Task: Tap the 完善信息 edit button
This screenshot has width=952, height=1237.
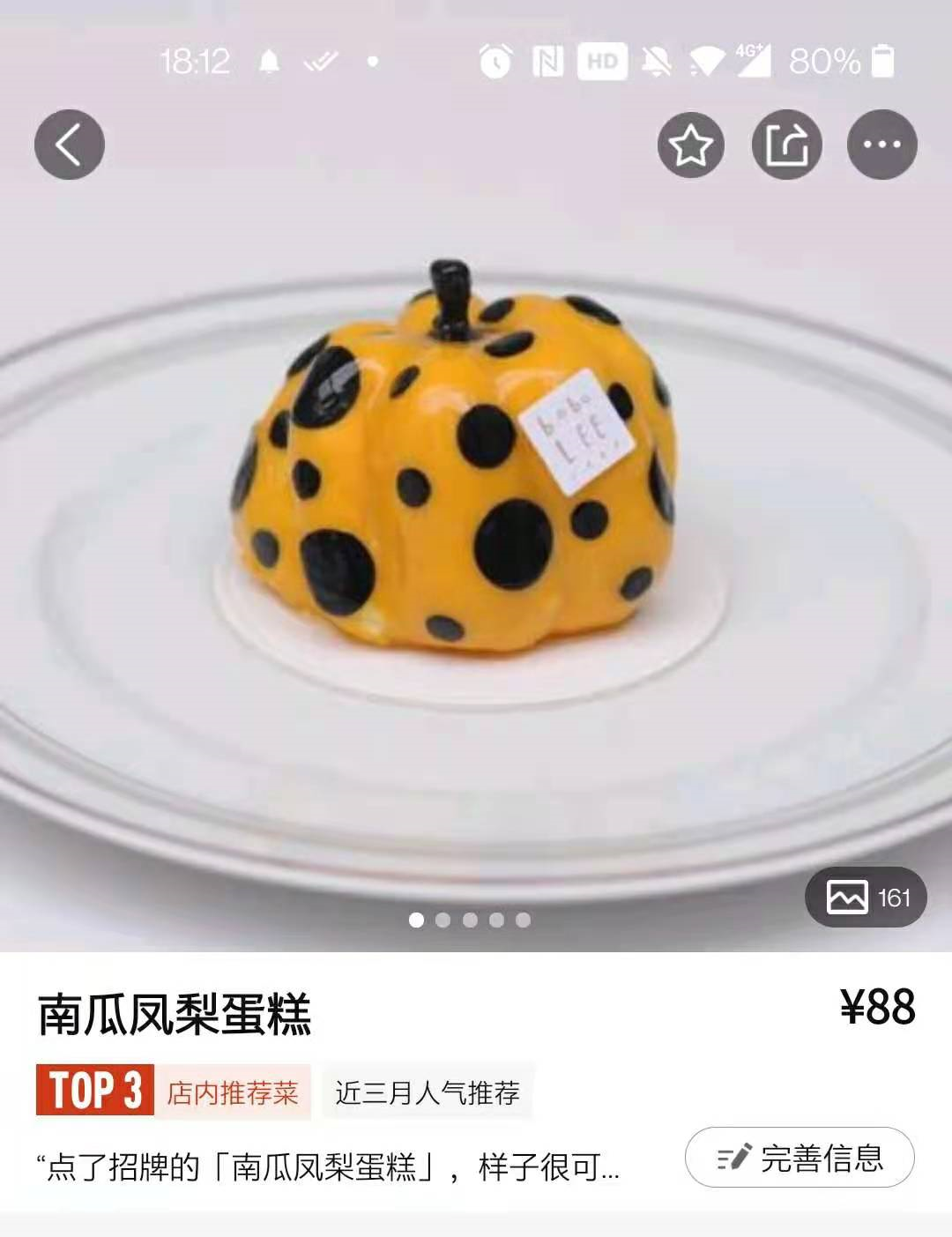Action: [800, 1158]
